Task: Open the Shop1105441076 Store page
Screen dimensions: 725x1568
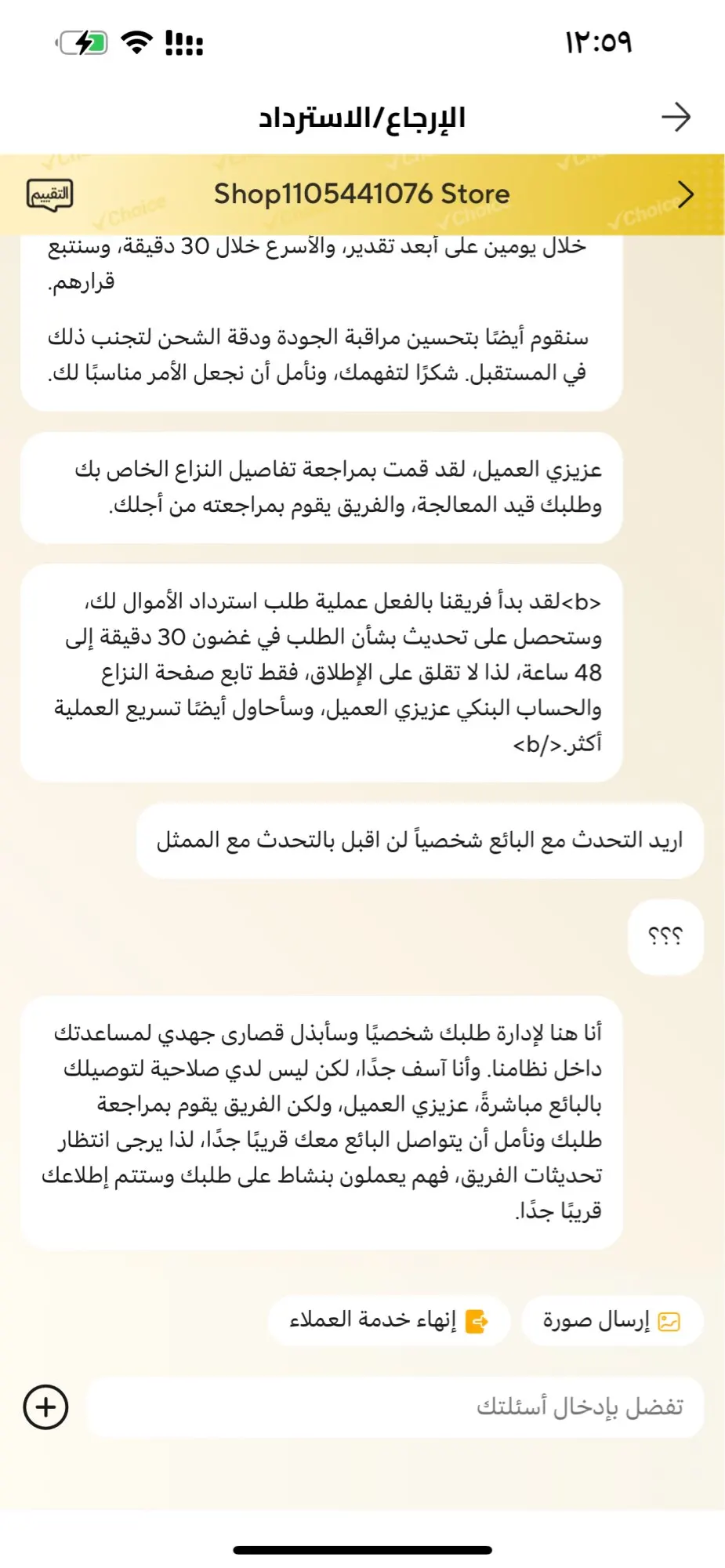Action: tap(362, 194)
